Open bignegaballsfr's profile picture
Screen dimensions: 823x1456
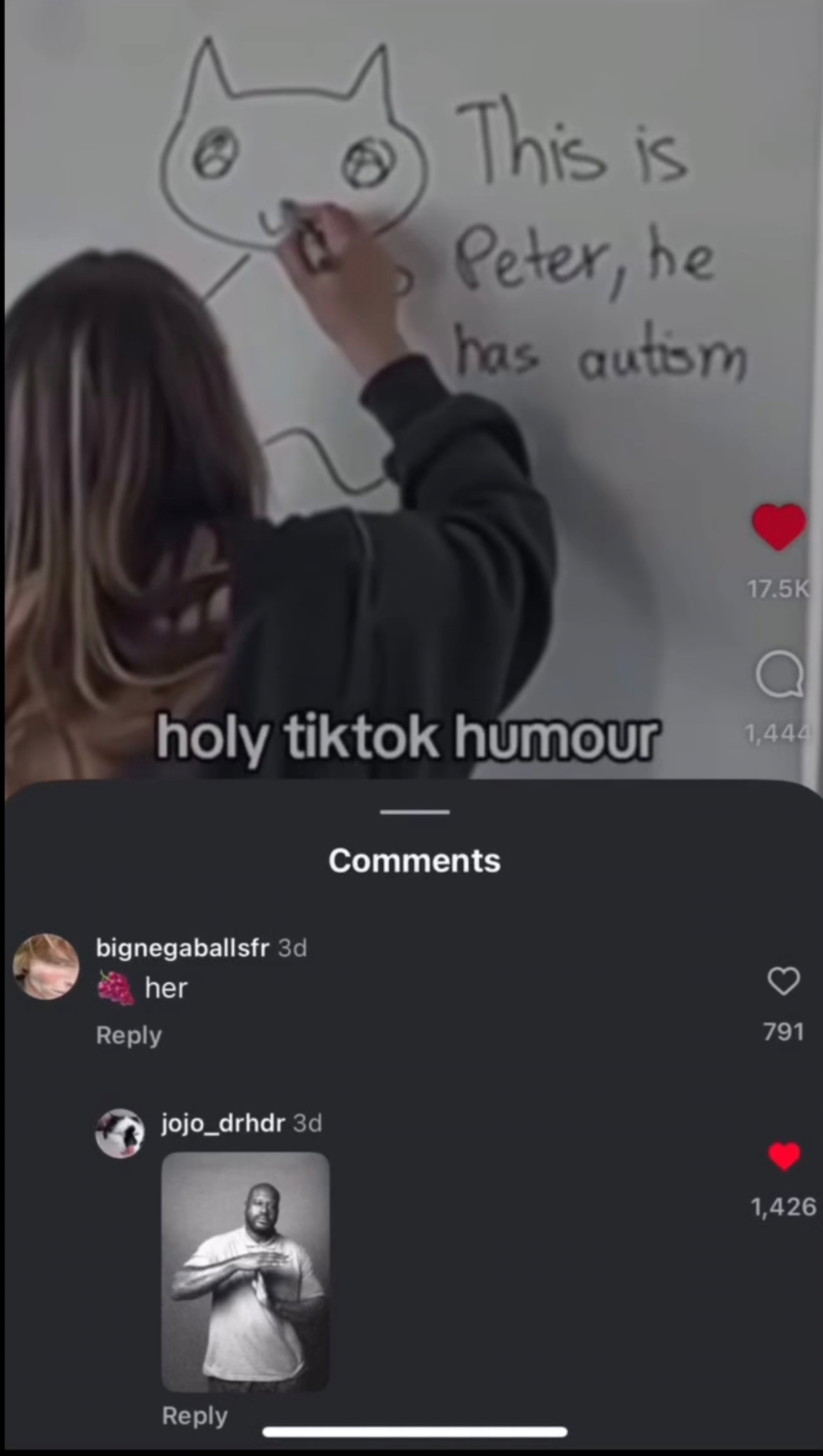click(x=46, y=967)
